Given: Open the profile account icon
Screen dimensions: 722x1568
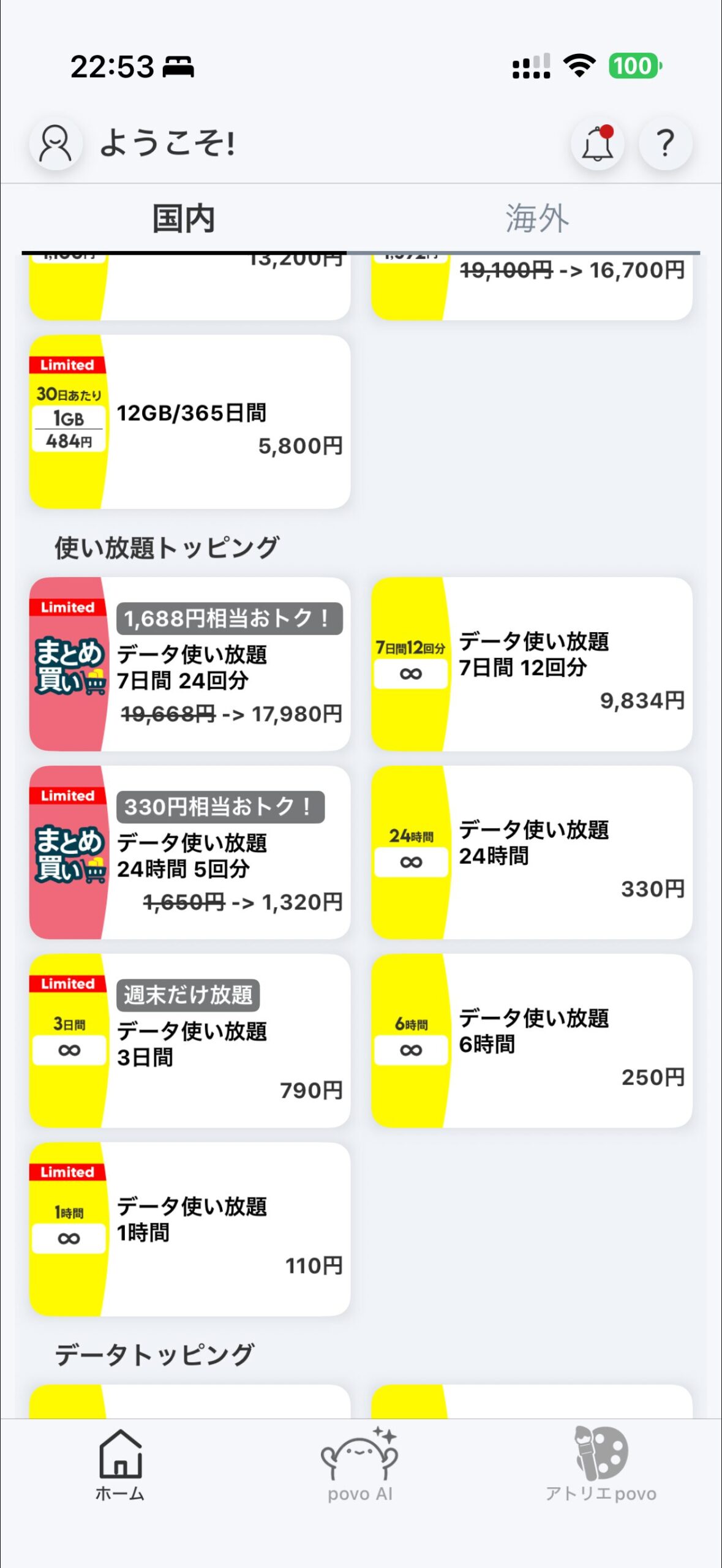Looking at the screenshot, I should pos(56,143).
